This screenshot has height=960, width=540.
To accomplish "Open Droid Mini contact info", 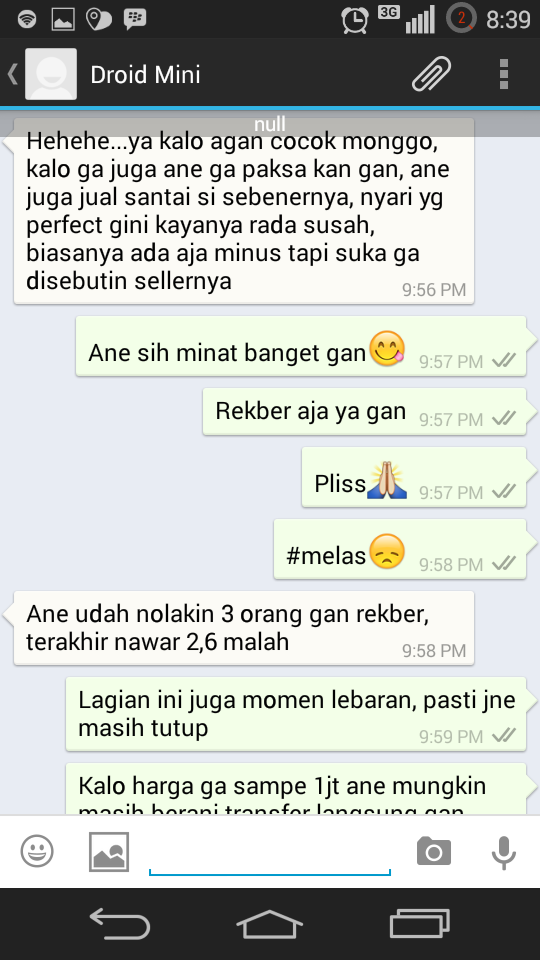I will (x=145, y=75).
